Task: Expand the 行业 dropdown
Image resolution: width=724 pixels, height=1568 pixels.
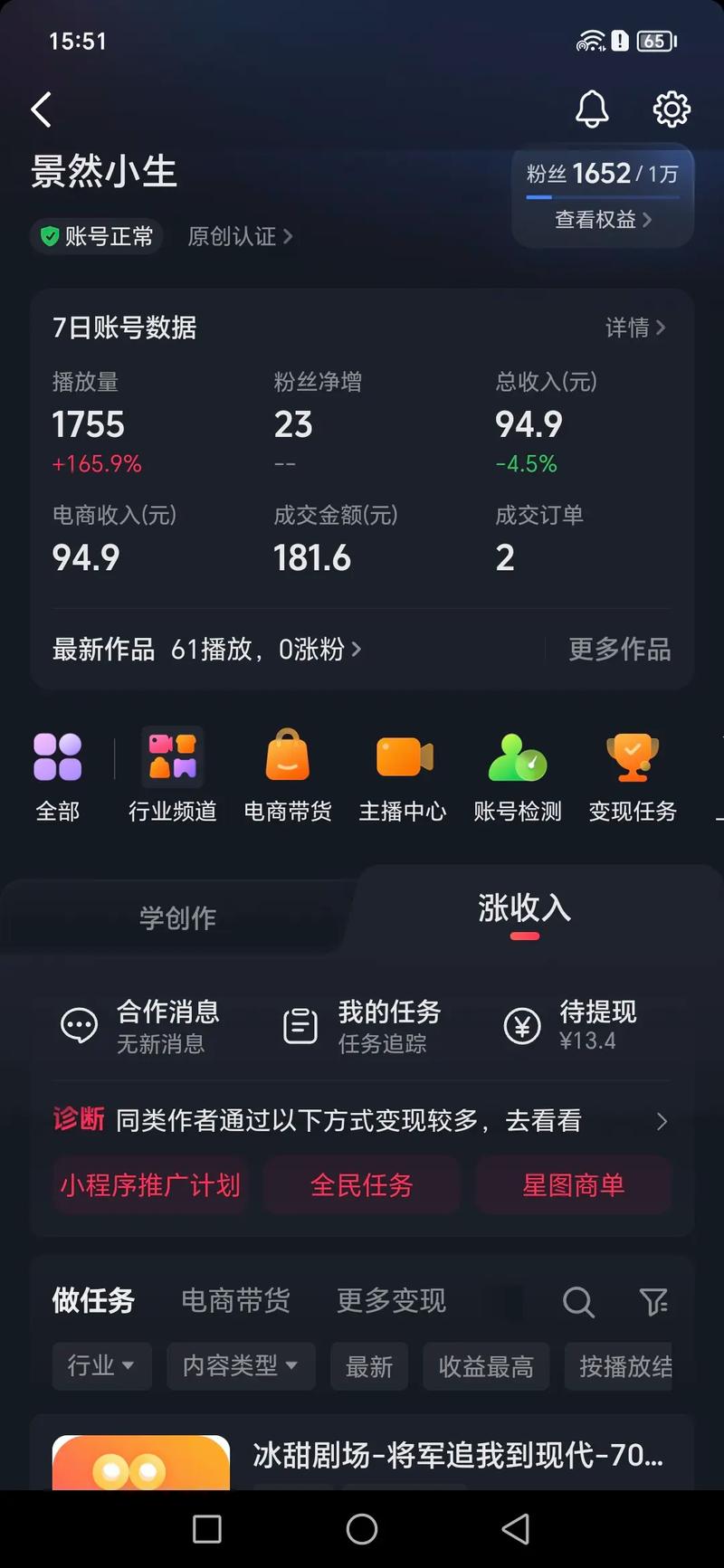Action: tap(101, 1366)
